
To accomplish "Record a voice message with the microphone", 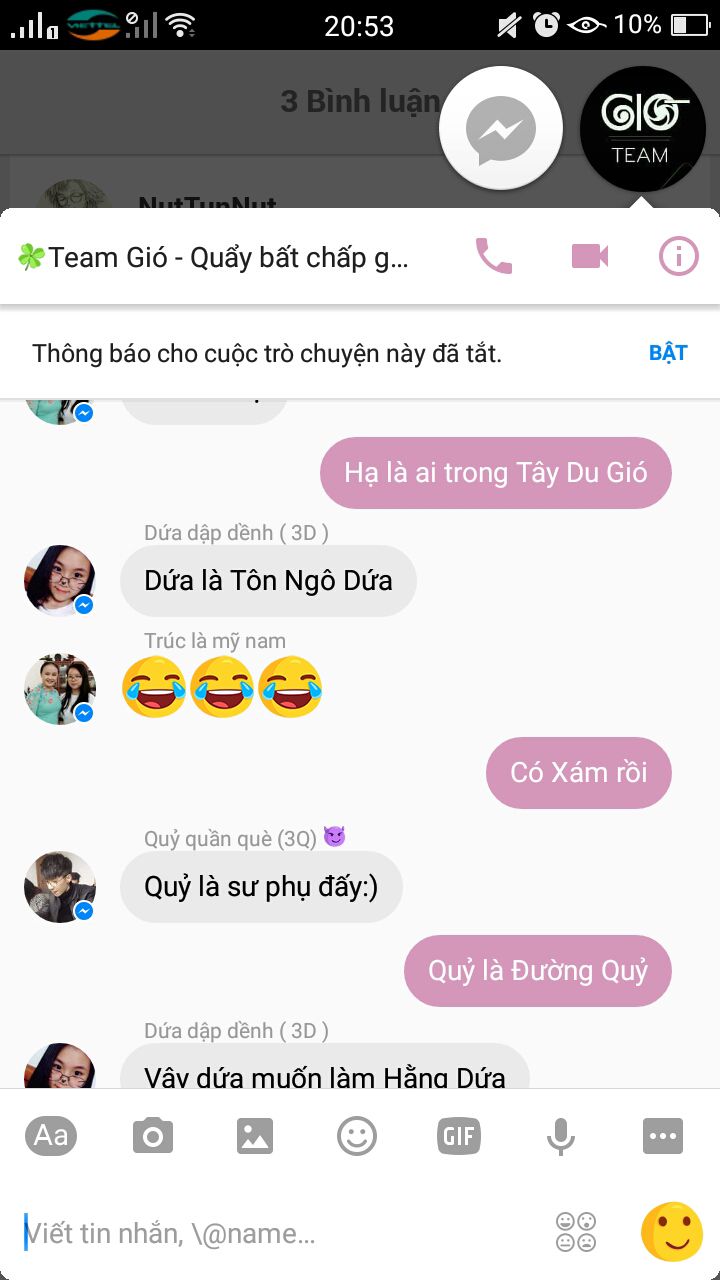I will coord(561,1136).
